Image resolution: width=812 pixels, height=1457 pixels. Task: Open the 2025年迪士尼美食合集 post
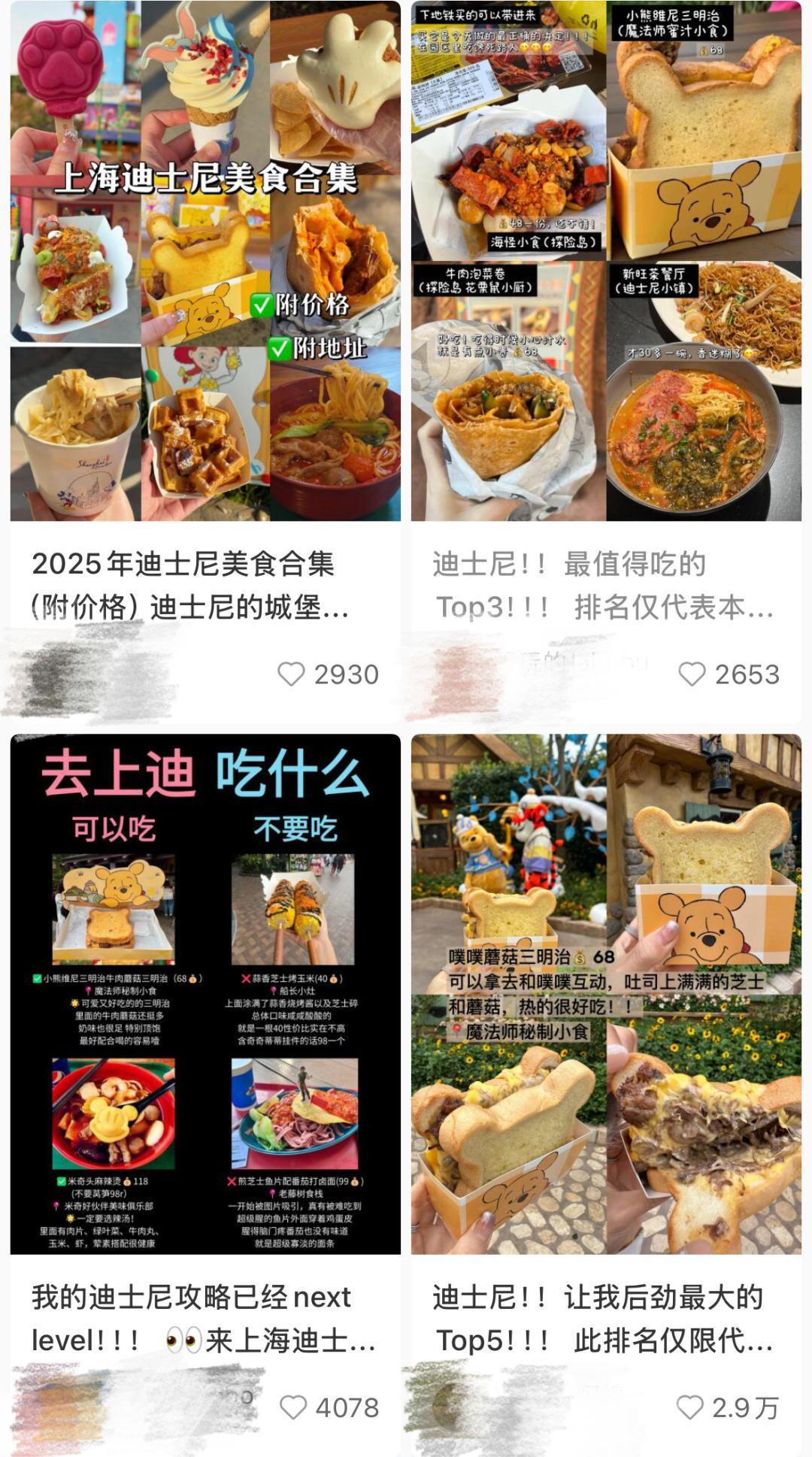coord(205,263)
